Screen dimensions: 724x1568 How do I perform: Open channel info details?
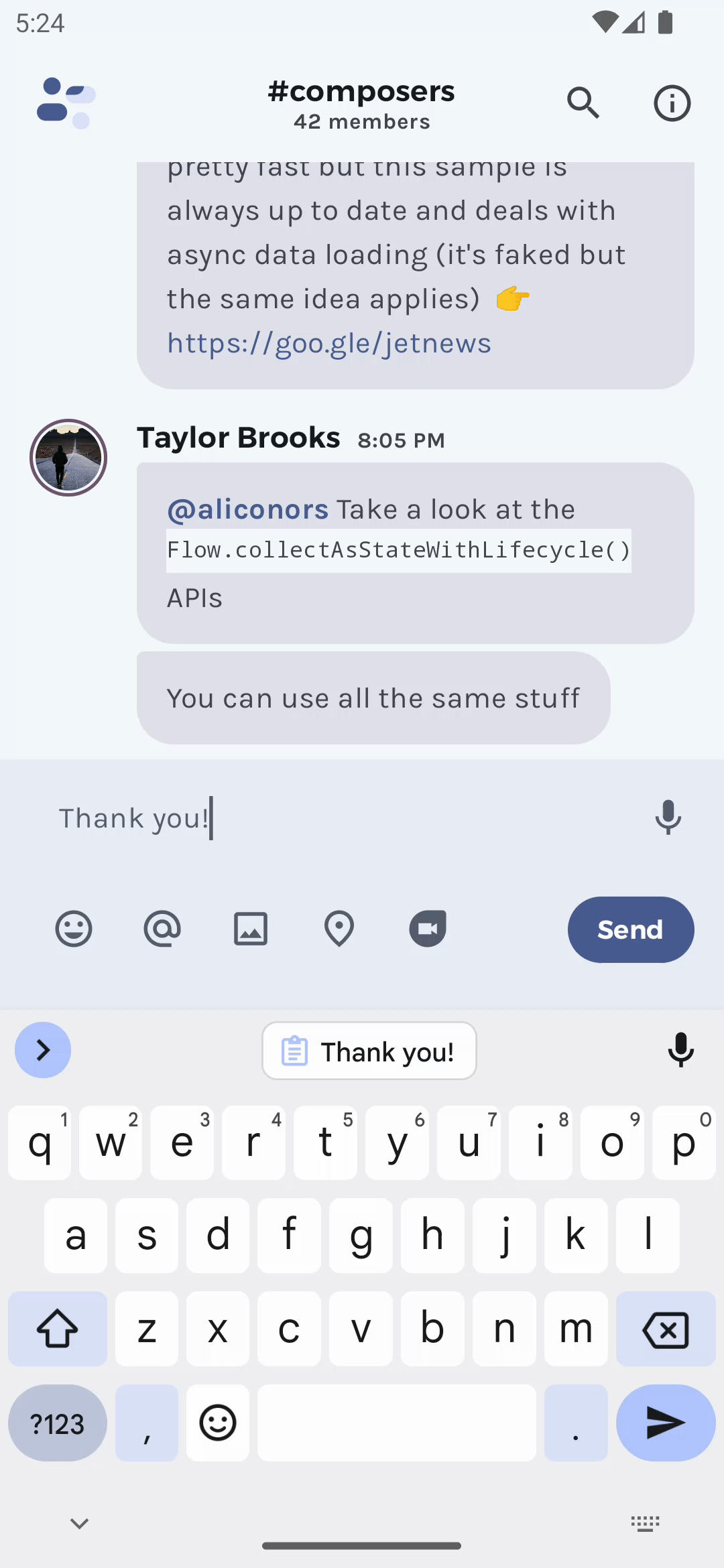tap(672, 103)
